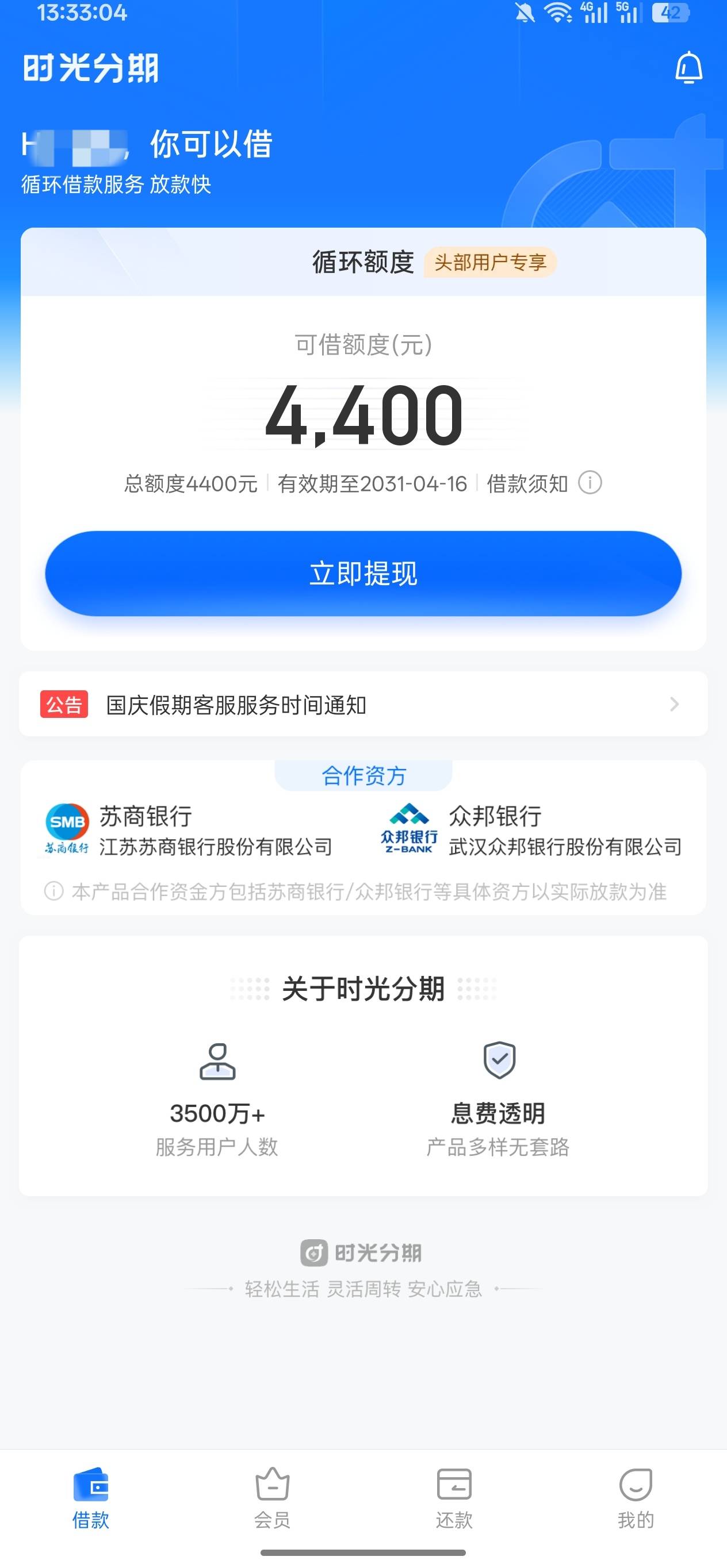Go to the 我的 tab

636,1498
